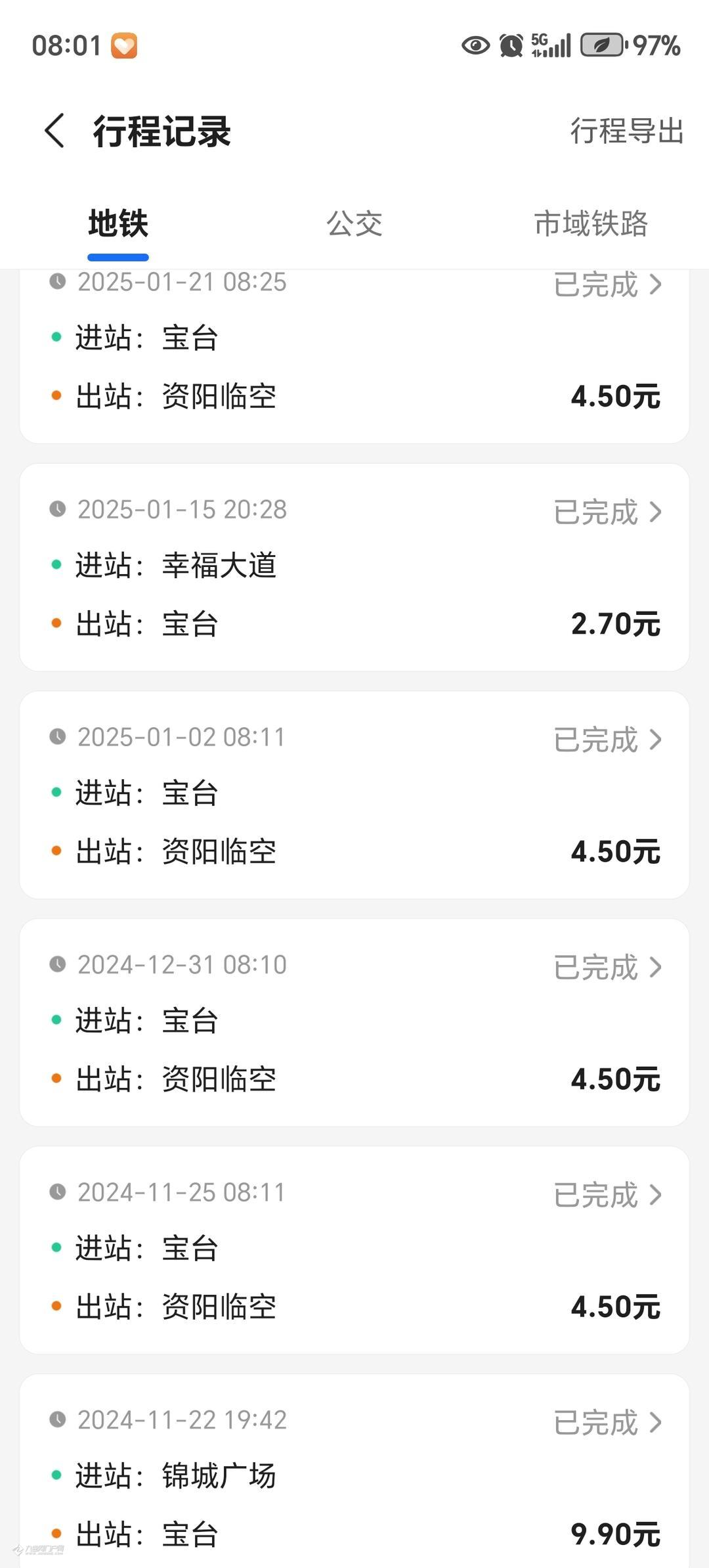Switch to the 市域铁路 tab
Image resolution: width=709 pixels, height=1568 pixels.
591,224
